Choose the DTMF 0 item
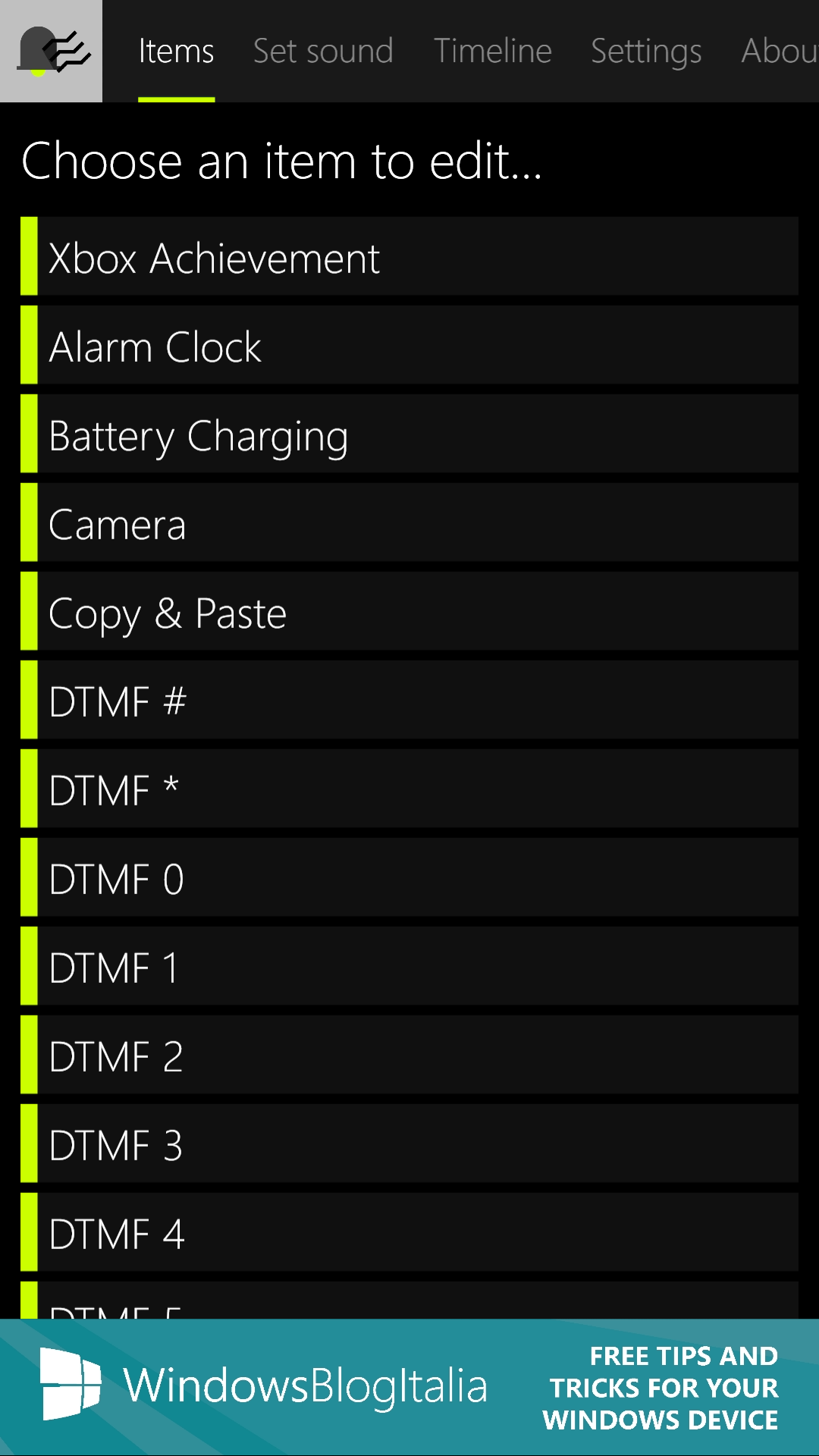The image size is (819, 1456). [x=409, y=877]
